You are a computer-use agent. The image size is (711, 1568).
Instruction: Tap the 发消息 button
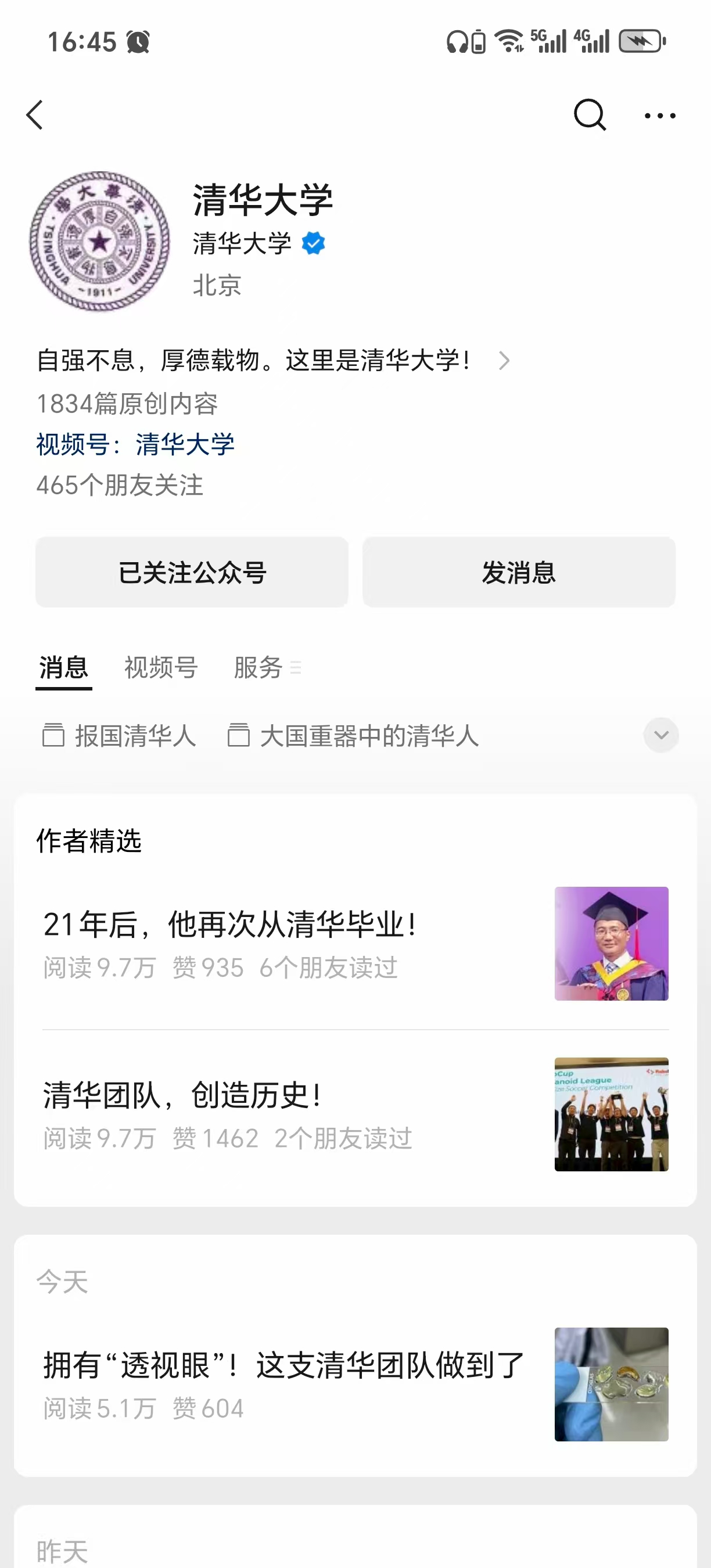(519, 572)
